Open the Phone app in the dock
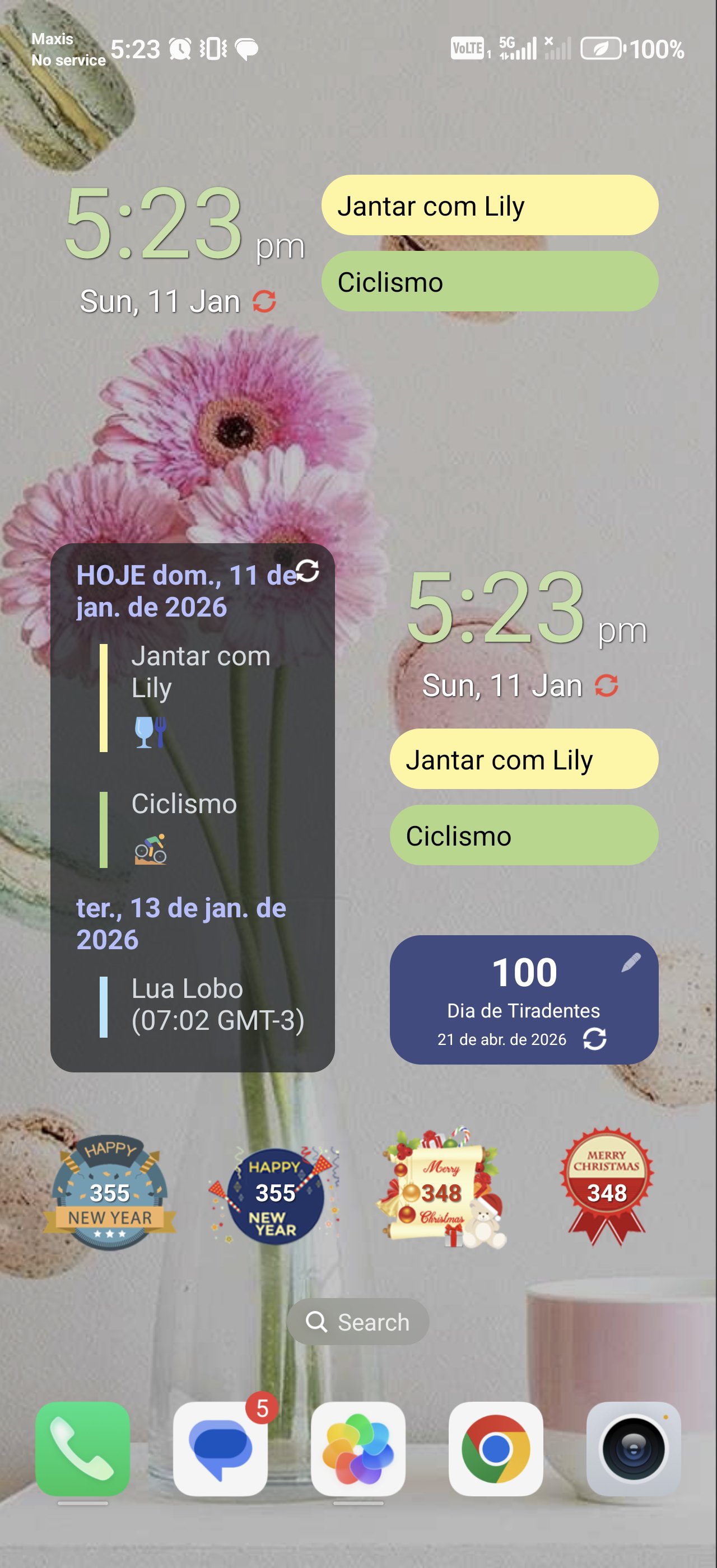717x1568 pixels. pos(83,1449)
